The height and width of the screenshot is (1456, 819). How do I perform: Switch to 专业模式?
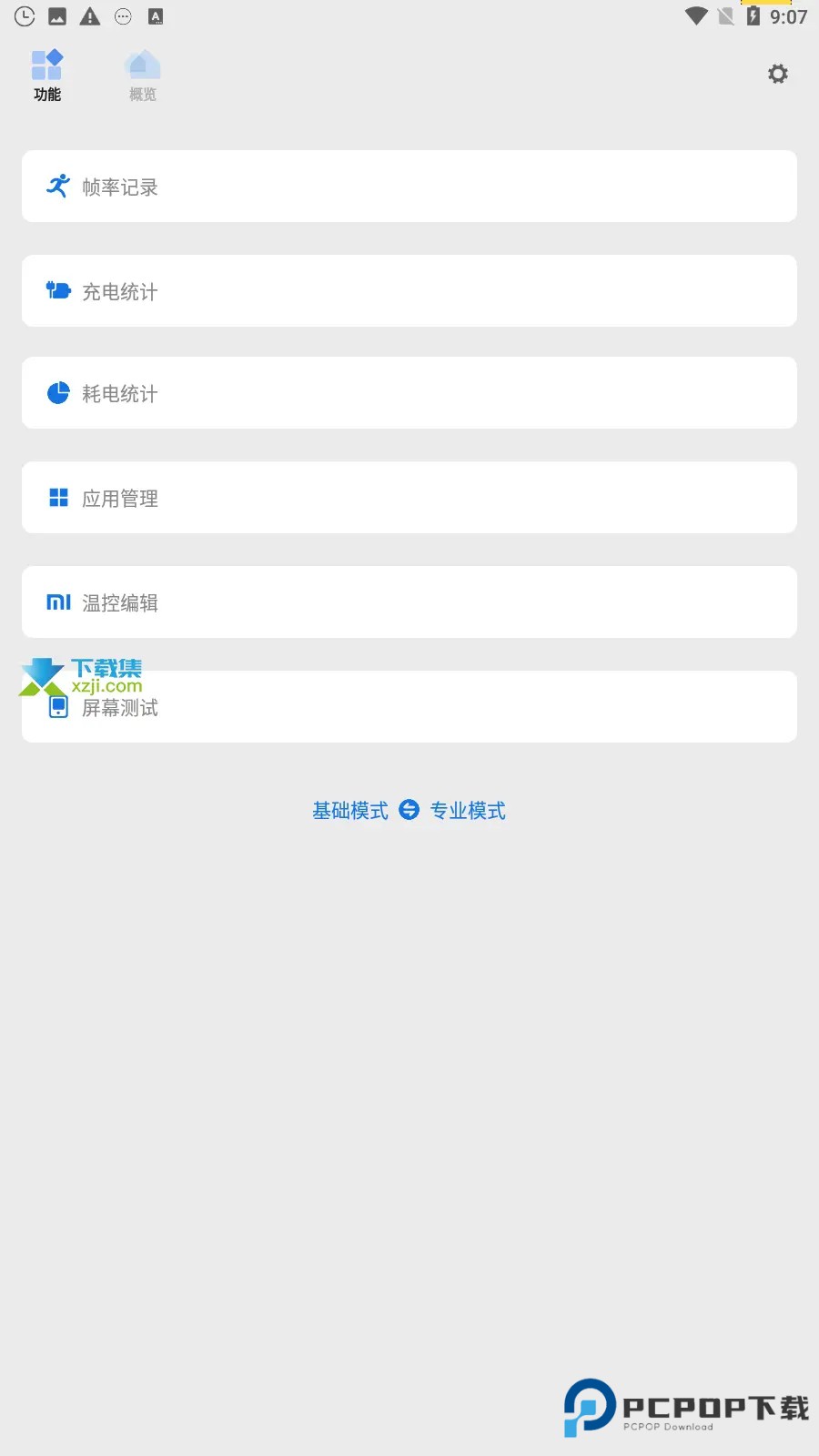pos(467,810)
